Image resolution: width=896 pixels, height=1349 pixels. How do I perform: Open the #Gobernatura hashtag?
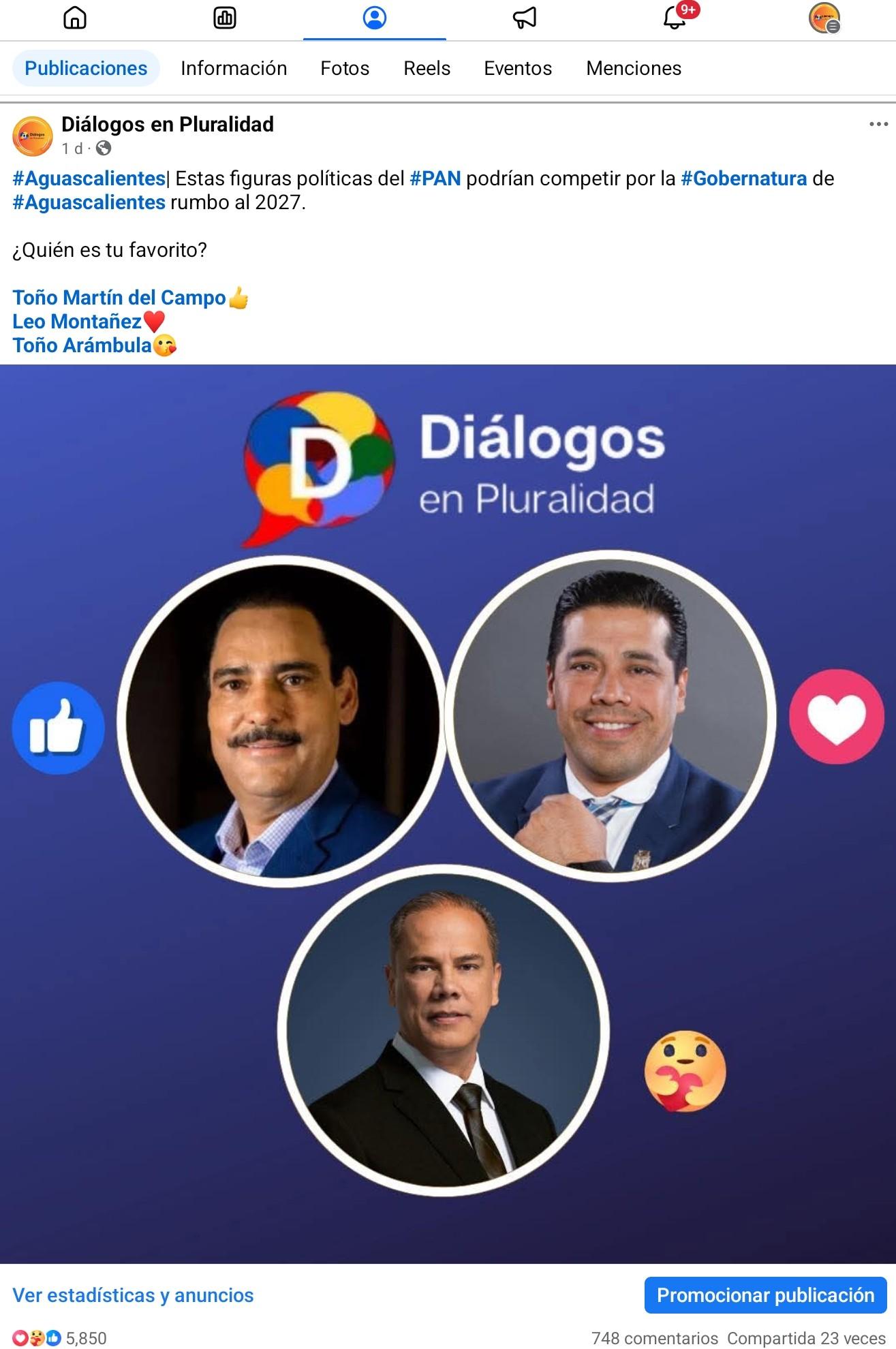743,179
